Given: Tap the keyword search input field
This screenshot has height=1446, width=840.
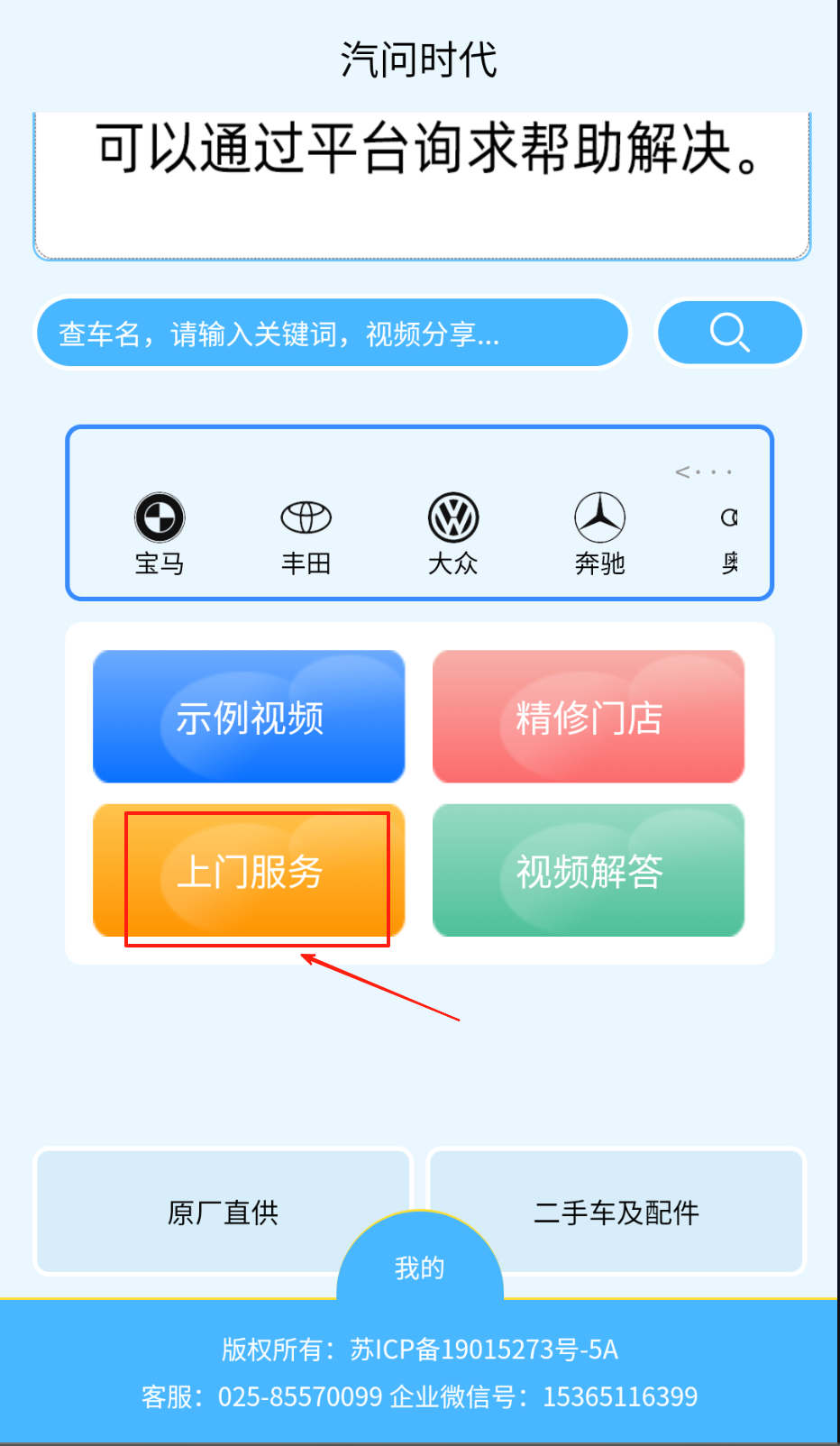Looking at the screenshot, I should click(x=332, y=334).
